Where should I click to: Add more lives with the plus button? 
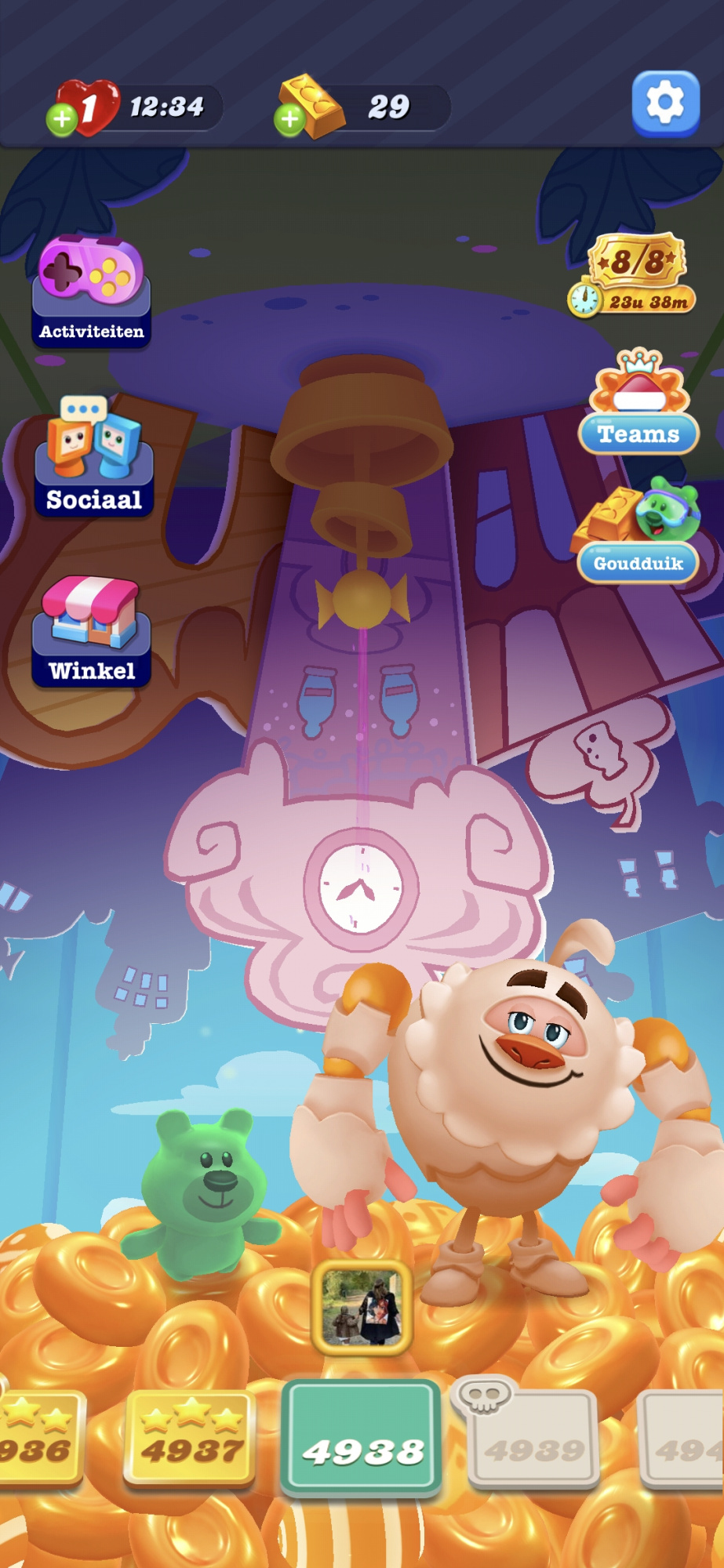61,119
